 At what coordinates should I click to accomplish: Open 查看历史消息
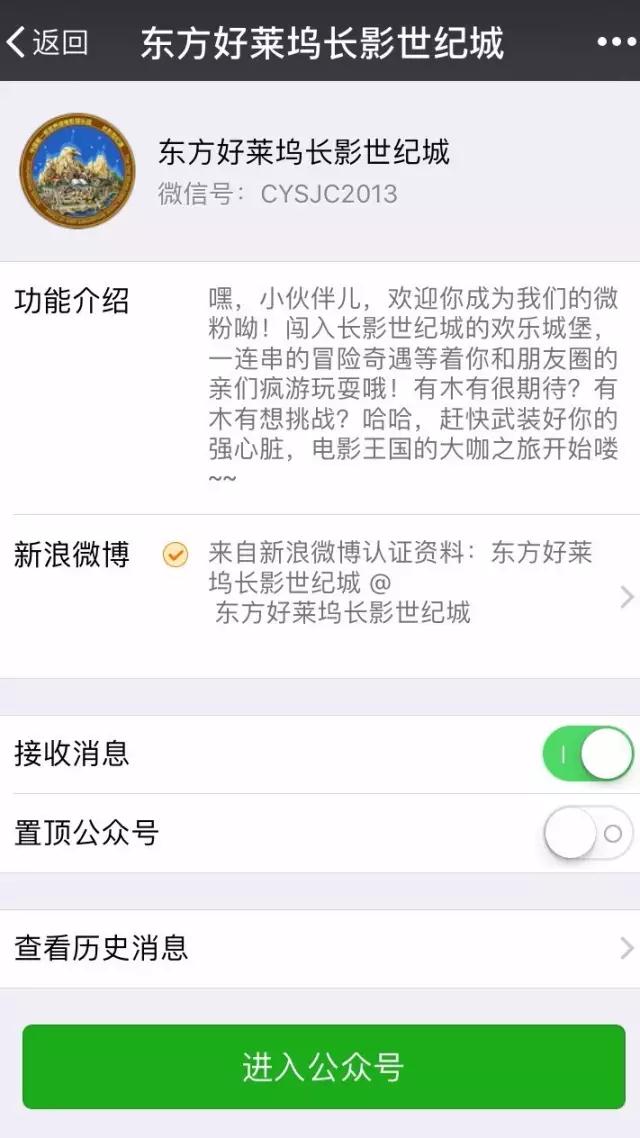[x=320, y=948]
